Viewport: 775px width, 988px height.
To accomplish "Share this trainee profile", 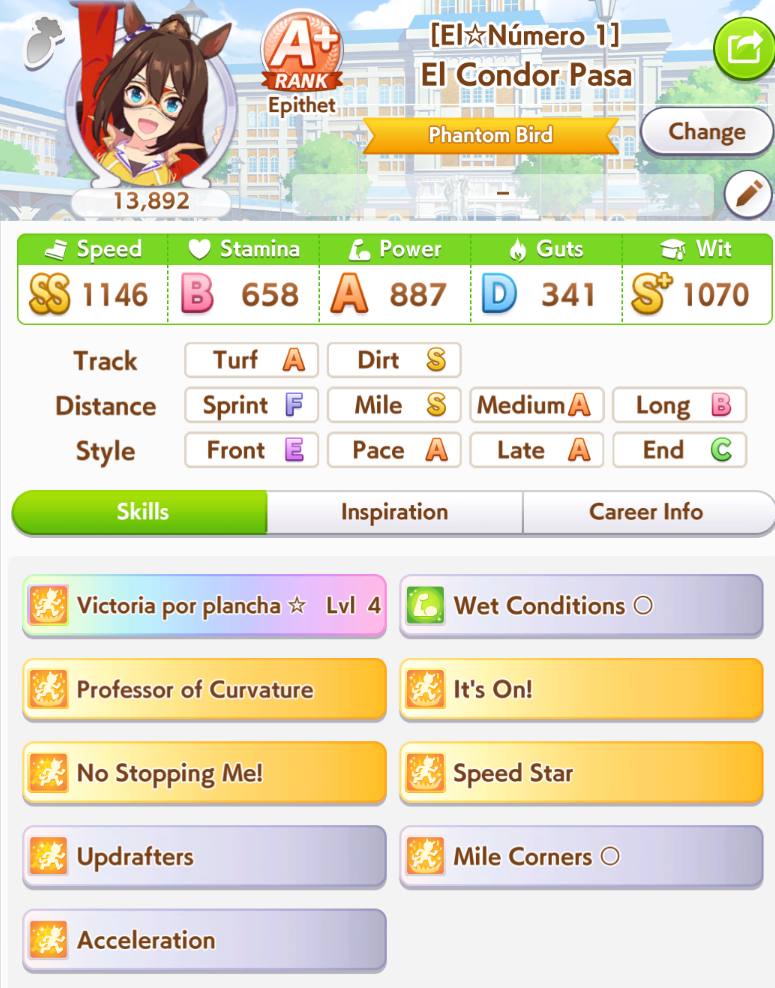I will pyautogui.click(x=743, y=48).
